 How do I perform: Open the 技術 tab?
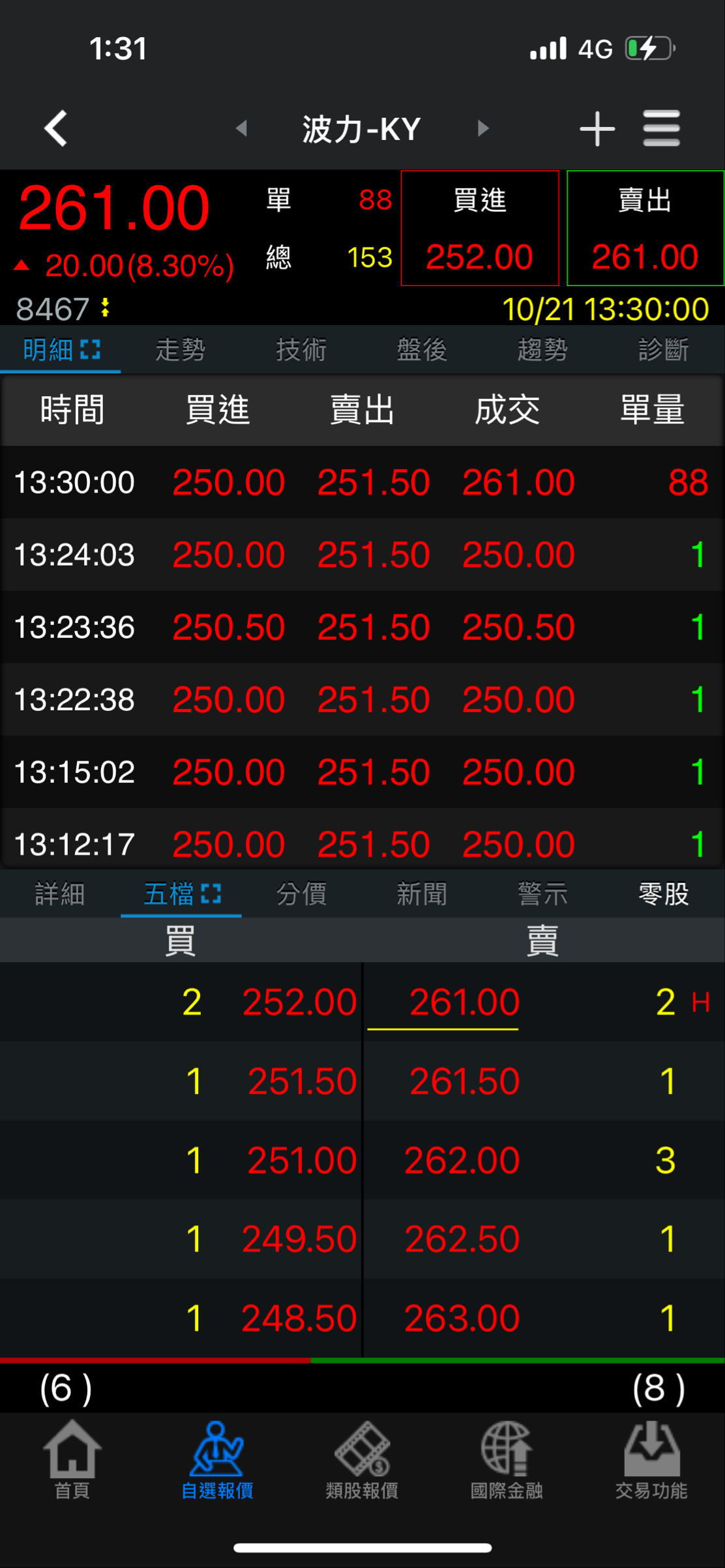click(x=301, y=350)
